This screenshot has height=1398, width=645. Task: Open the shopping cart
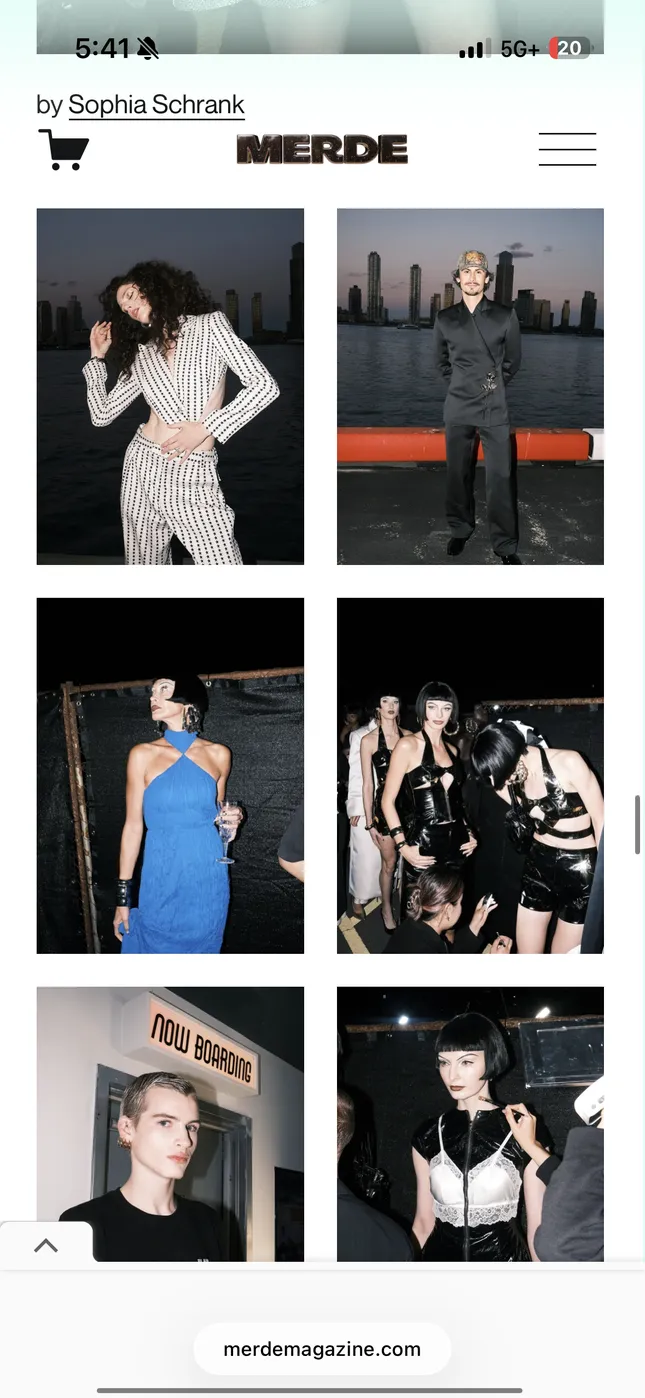tap(63, 150)
